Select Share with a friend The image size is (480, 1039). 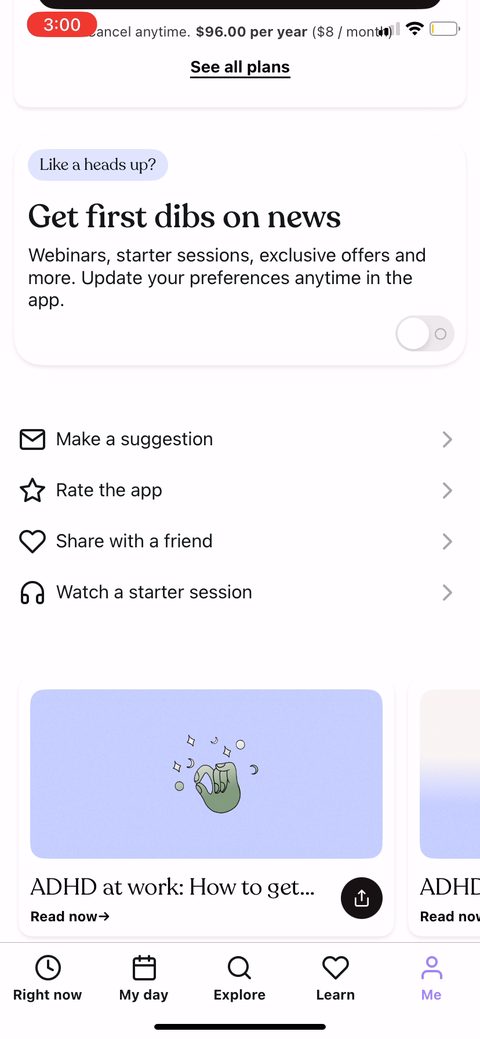click(237, 541)
